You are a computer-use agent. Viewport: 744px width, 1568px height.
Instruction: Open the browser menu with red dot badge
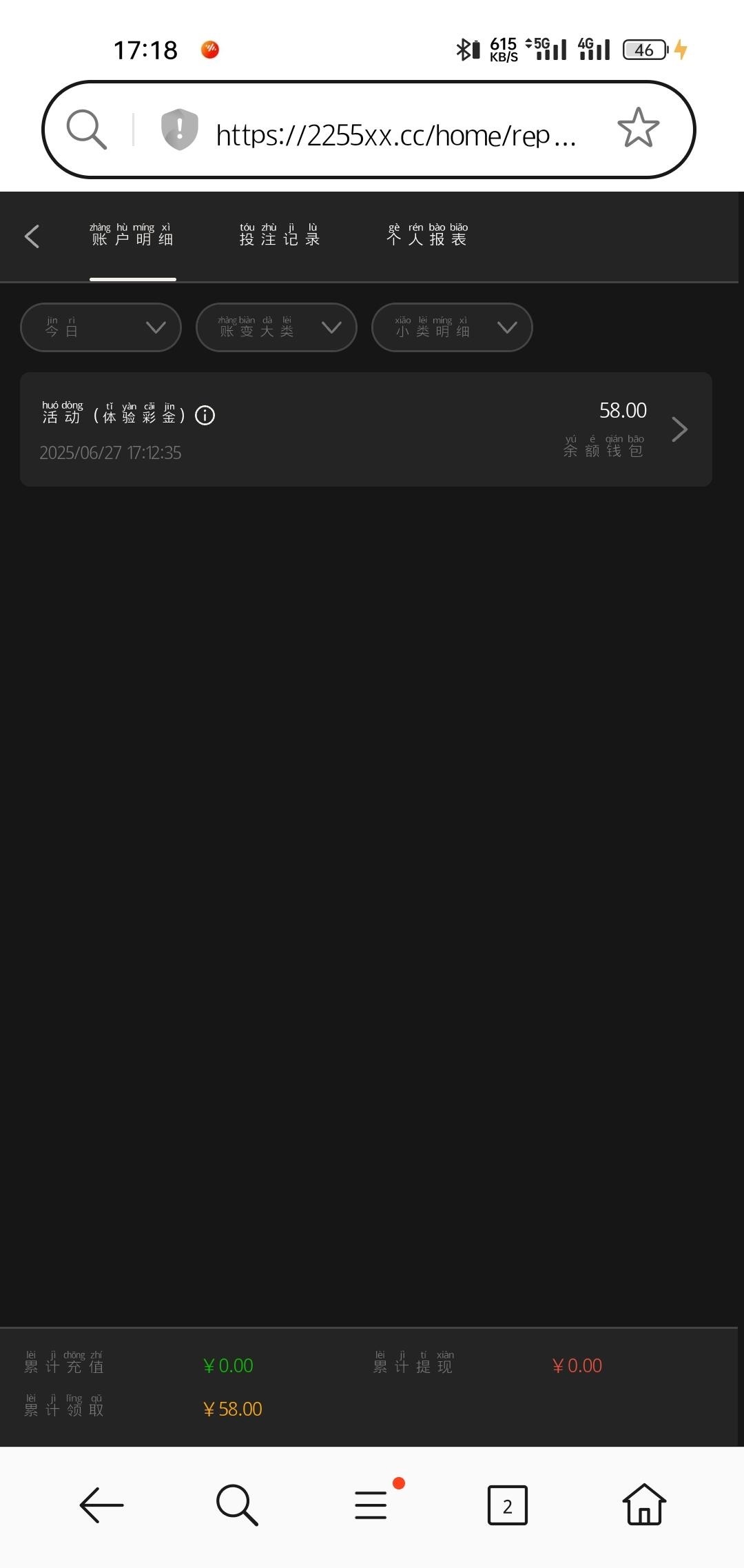pos(371,1505)
